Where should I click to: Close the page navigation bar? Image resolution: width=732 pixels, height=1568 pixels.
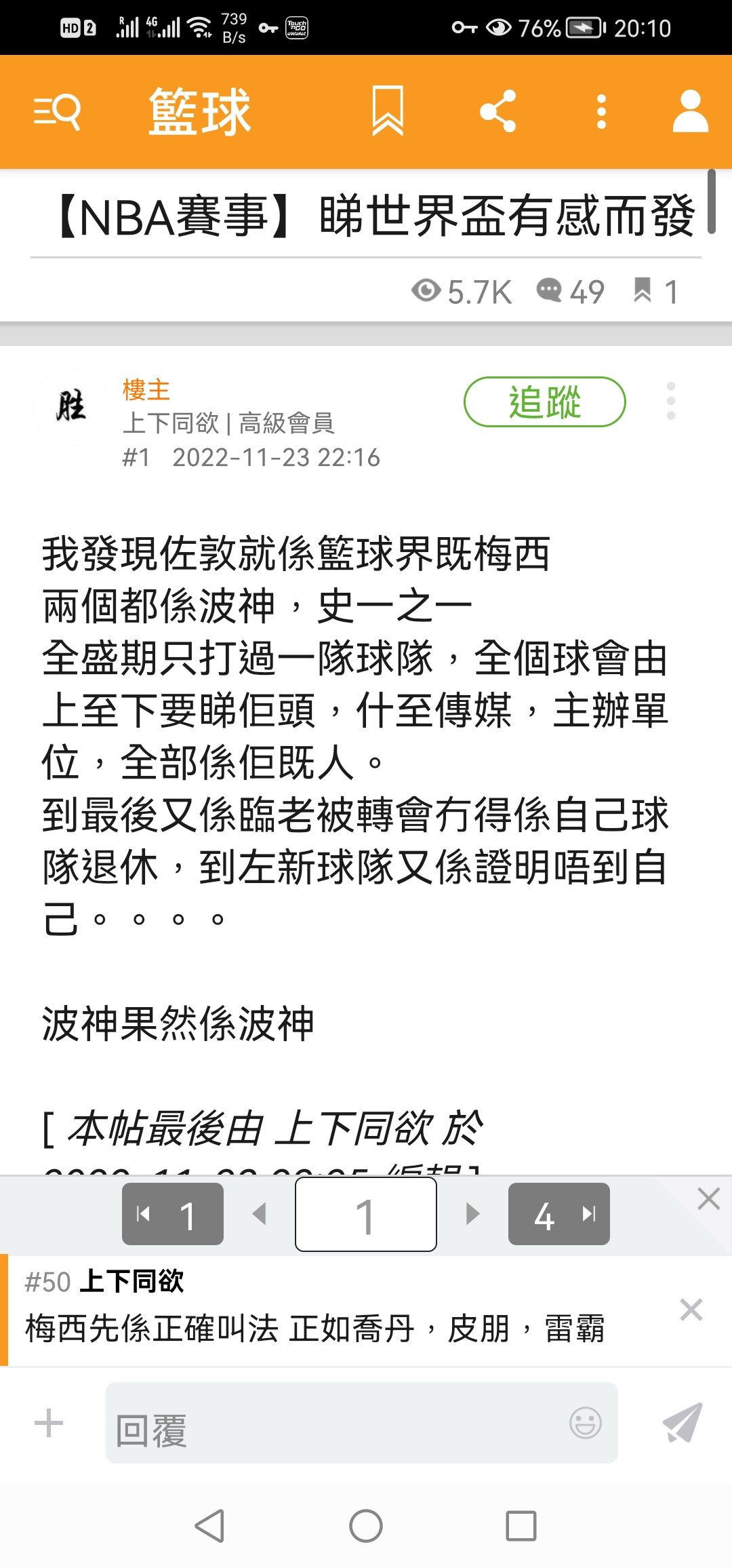[708, 1198]
